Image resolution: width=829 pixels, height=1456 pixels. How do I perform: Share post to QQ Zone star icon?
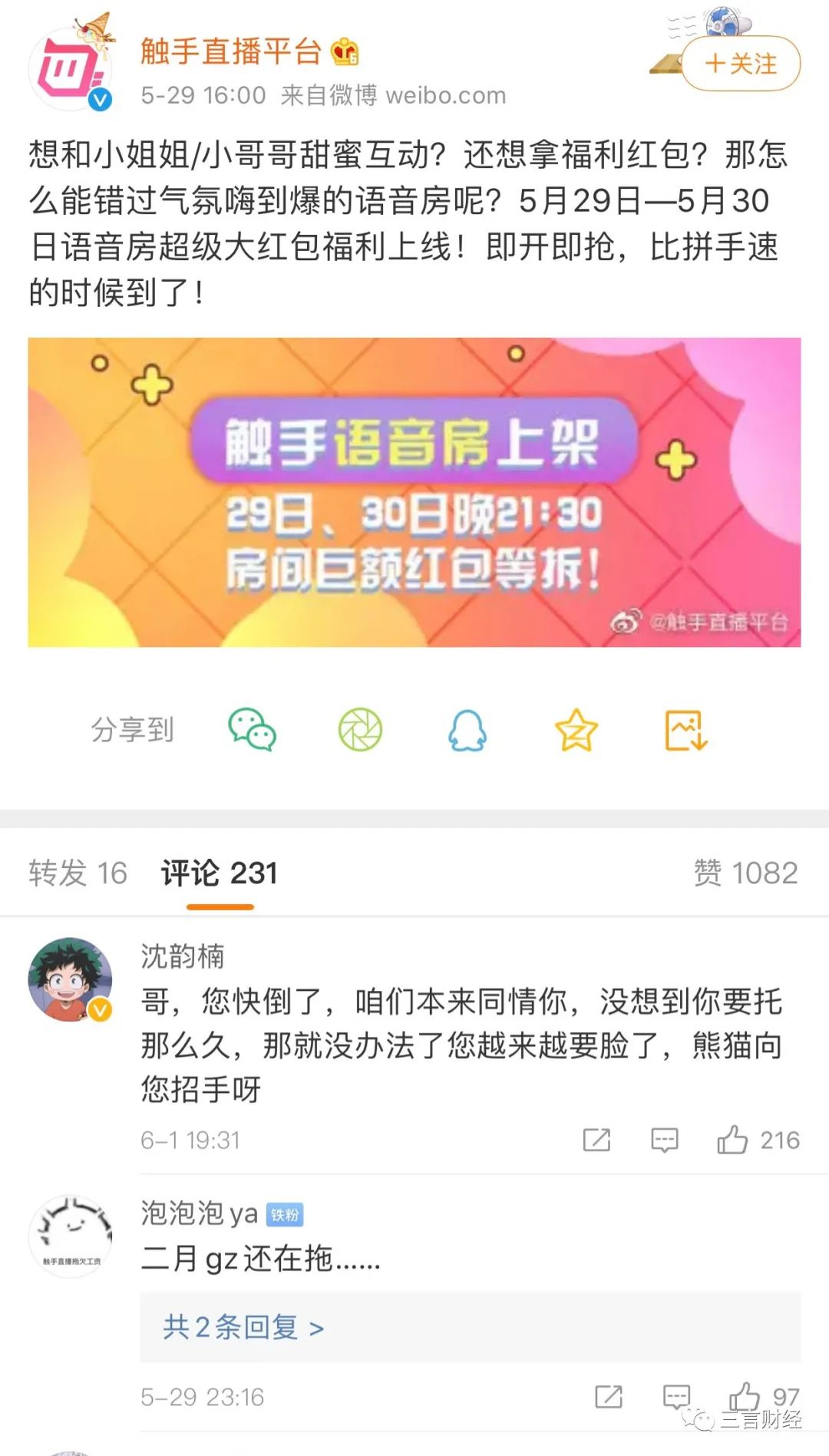[x=576, y=730]
